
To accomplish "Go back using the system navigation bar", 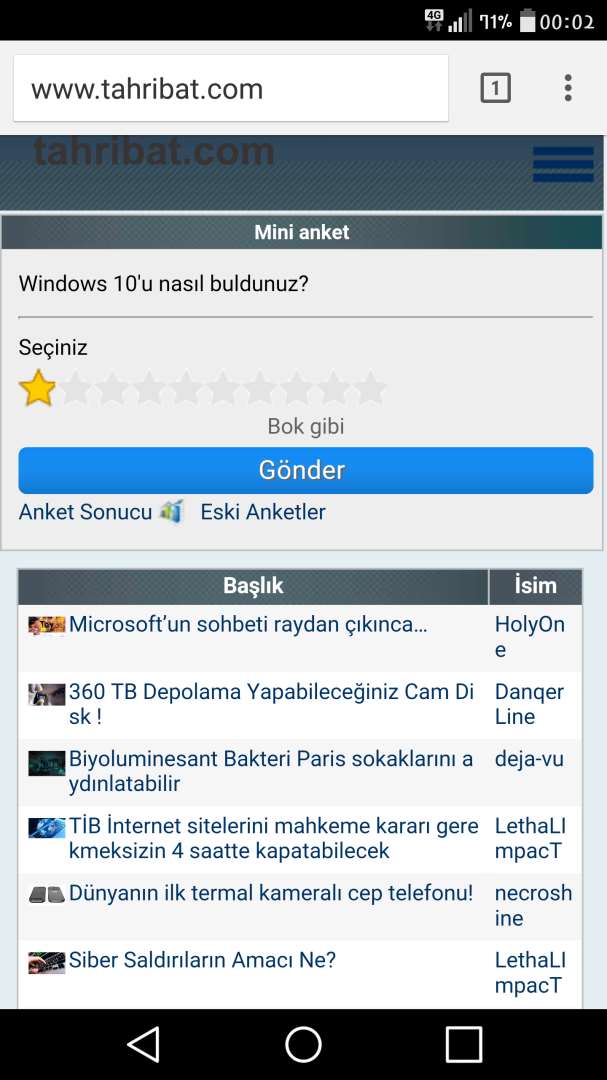I will pos(144,1044).
